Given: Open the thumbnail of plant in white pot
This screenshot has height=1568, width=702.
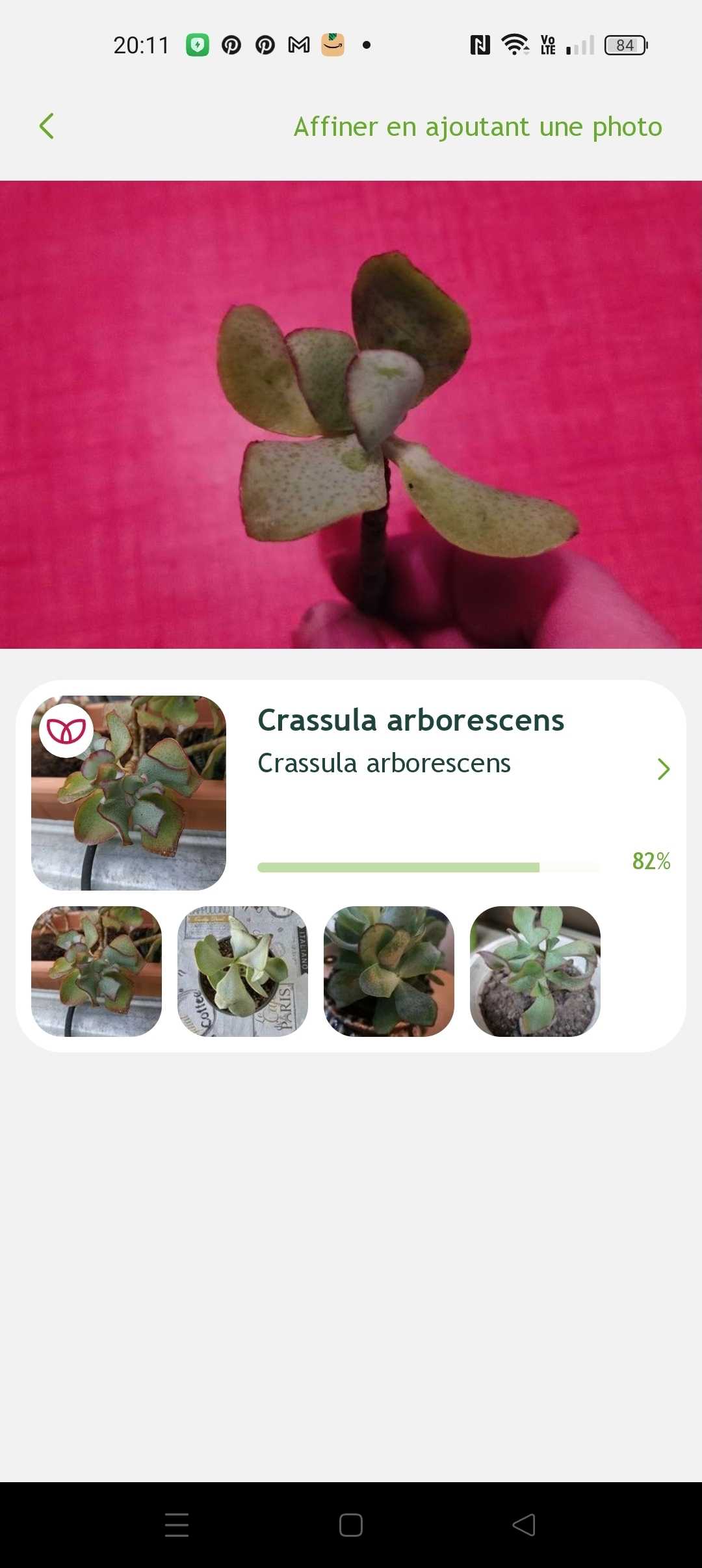Looking at the screenshot, I should coord(535,971).
